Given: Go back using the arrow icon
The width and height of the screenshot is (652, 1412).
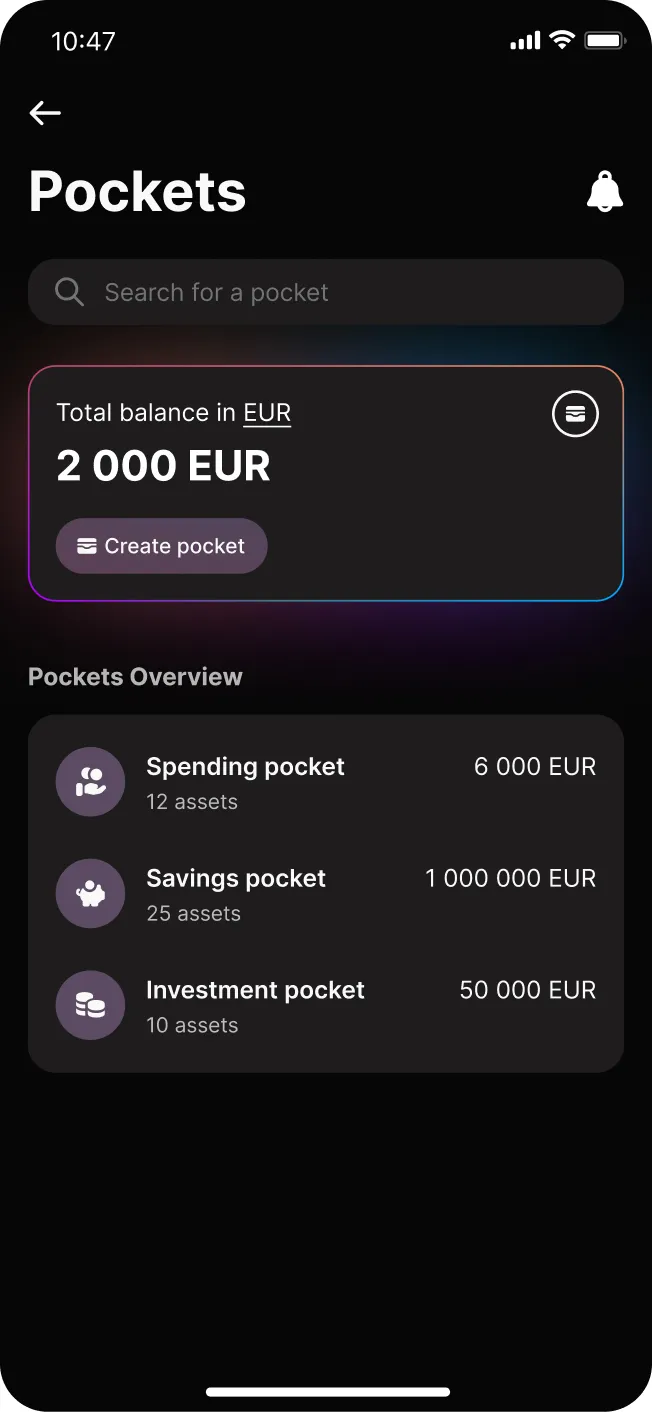Looking at the screenshot, I should point(45,113).
